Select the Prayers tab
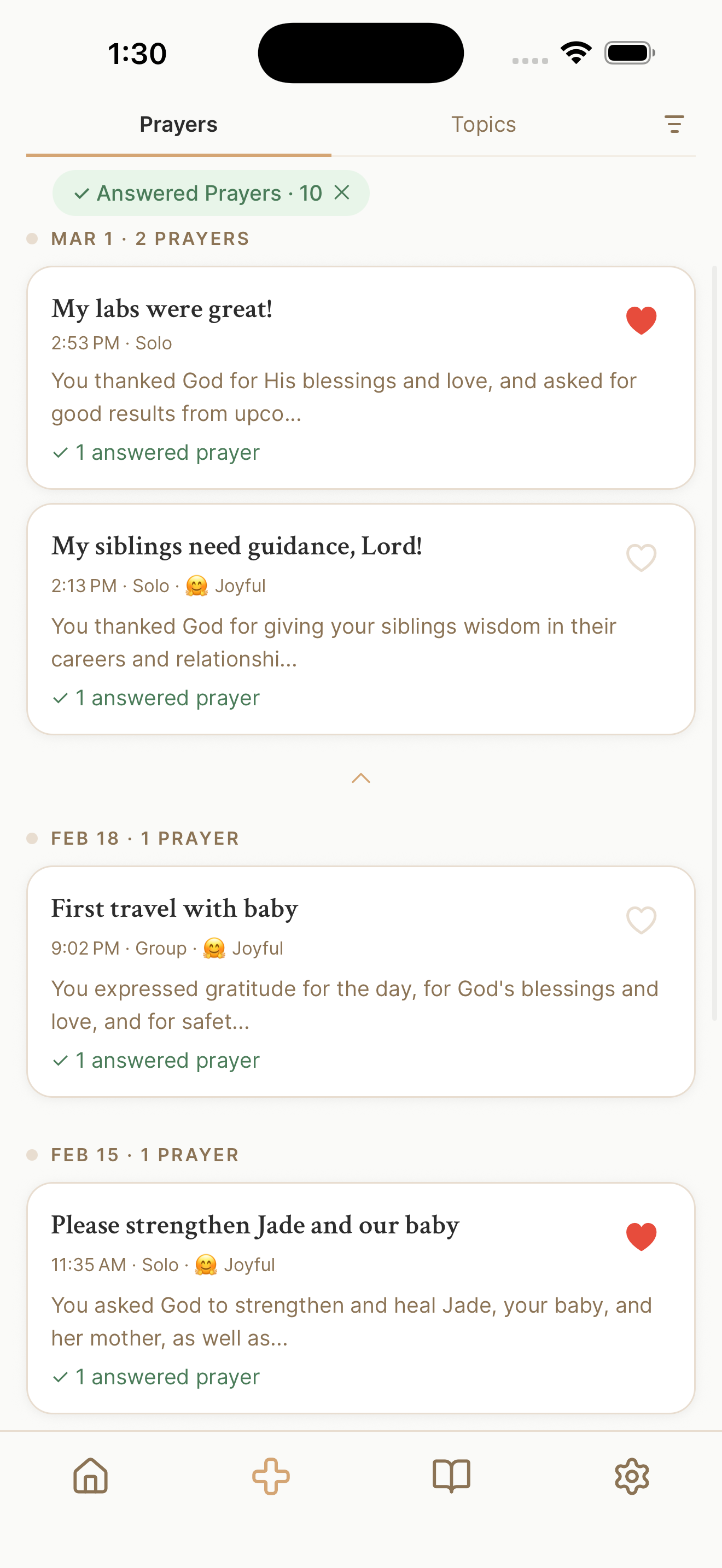The image size is (722, 1568). 178,124
